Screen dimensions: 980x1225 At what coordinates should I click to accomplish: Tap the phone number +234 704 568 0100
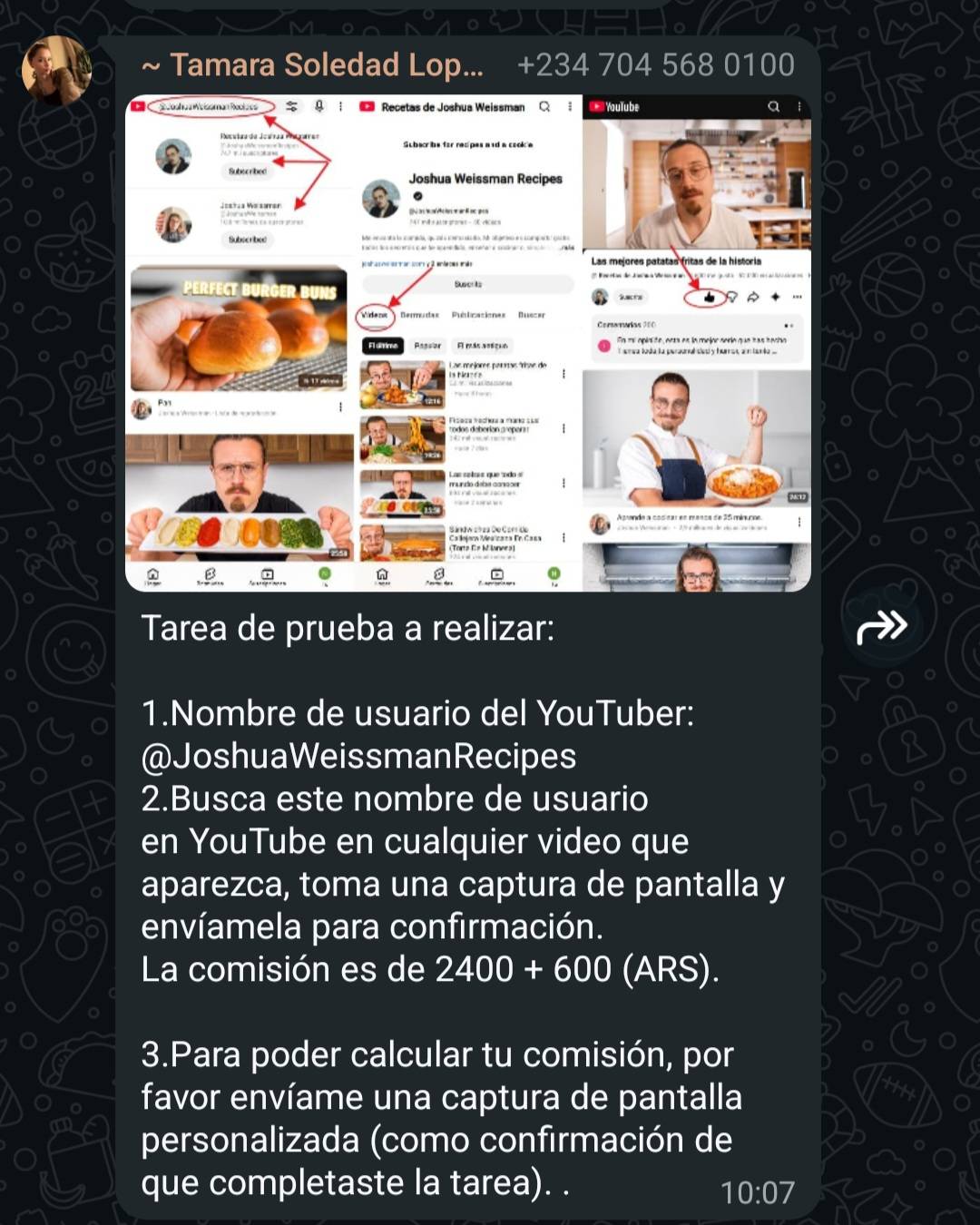pos(656,65)
